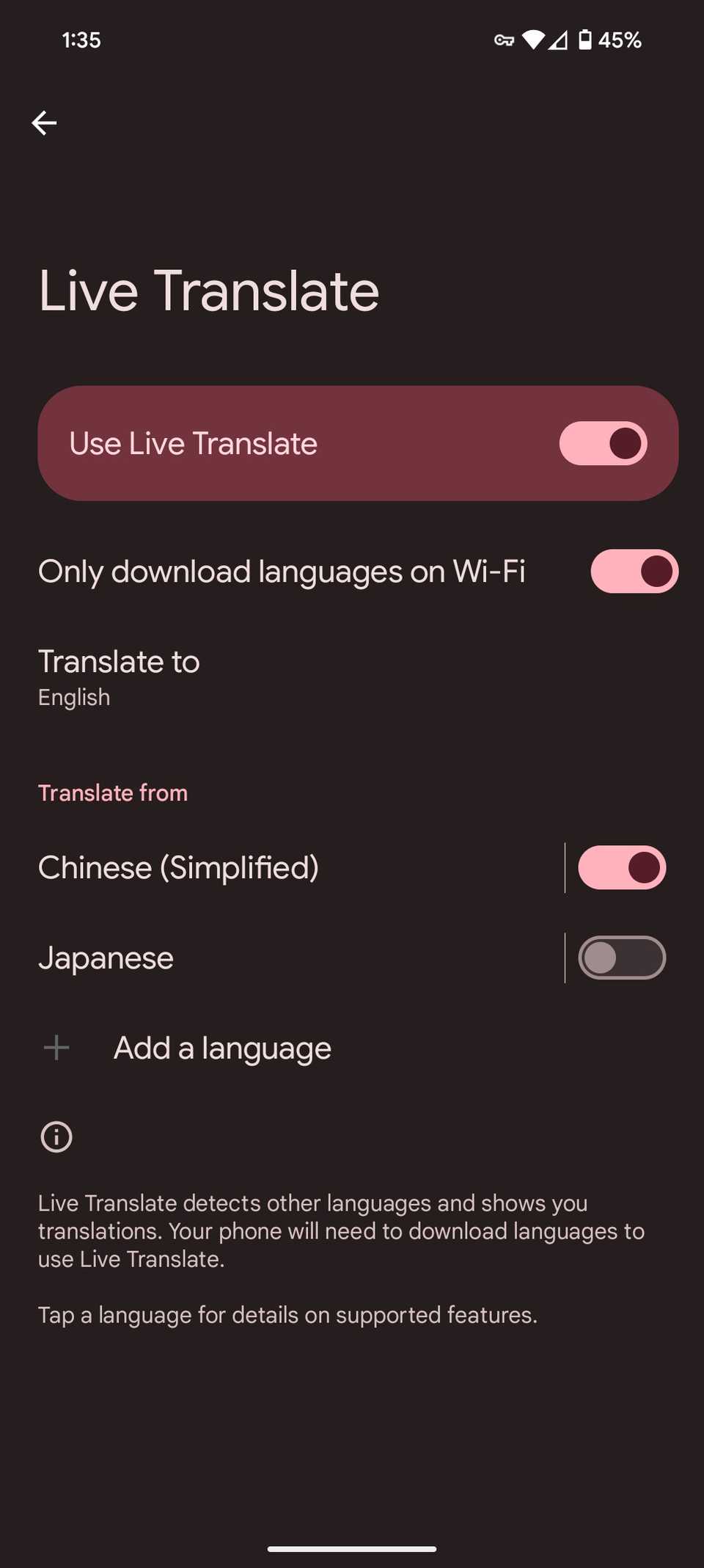704x1568 pixels.
Task: Tap Add a language
Action: [x=222, y=1049]
